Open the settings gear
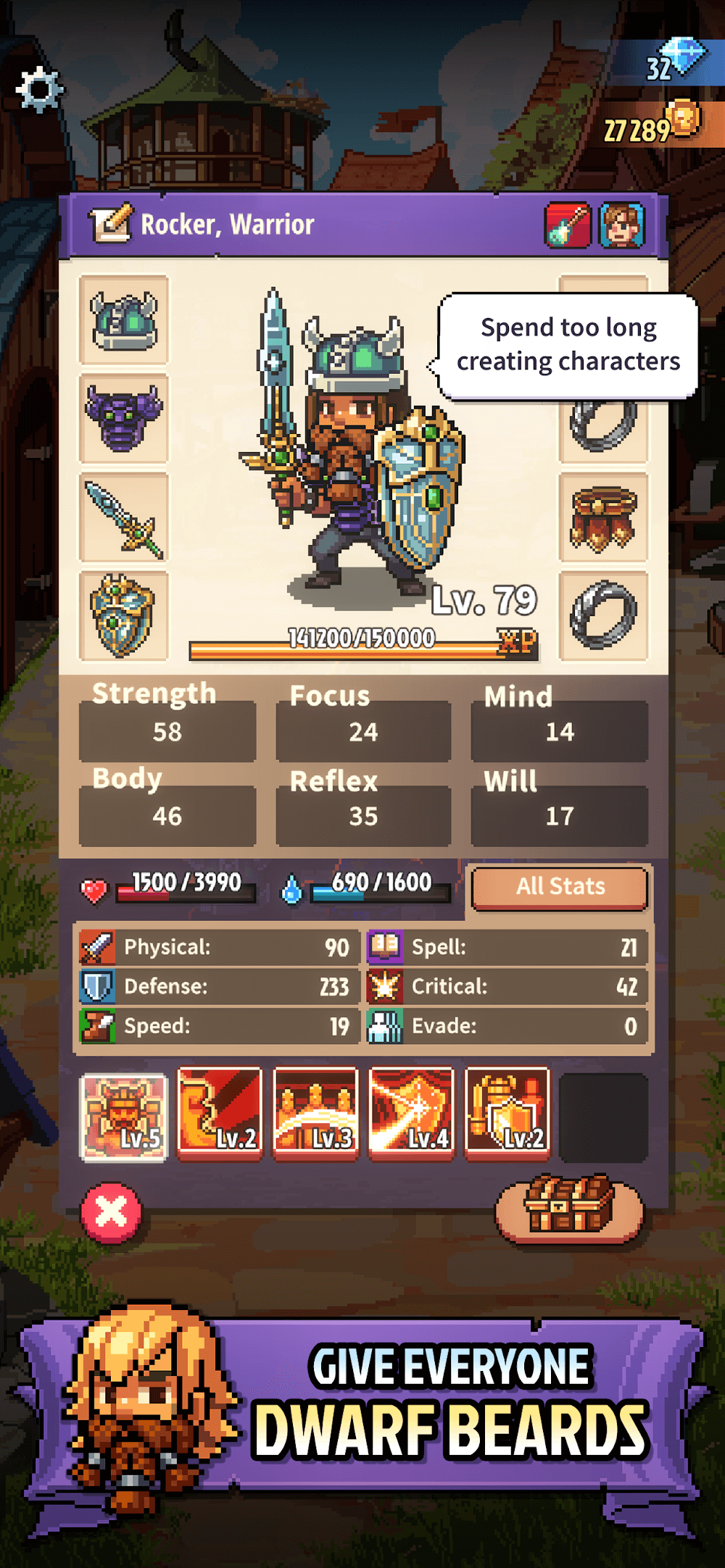Screen dimensions: 725x1568 (39, 90)
